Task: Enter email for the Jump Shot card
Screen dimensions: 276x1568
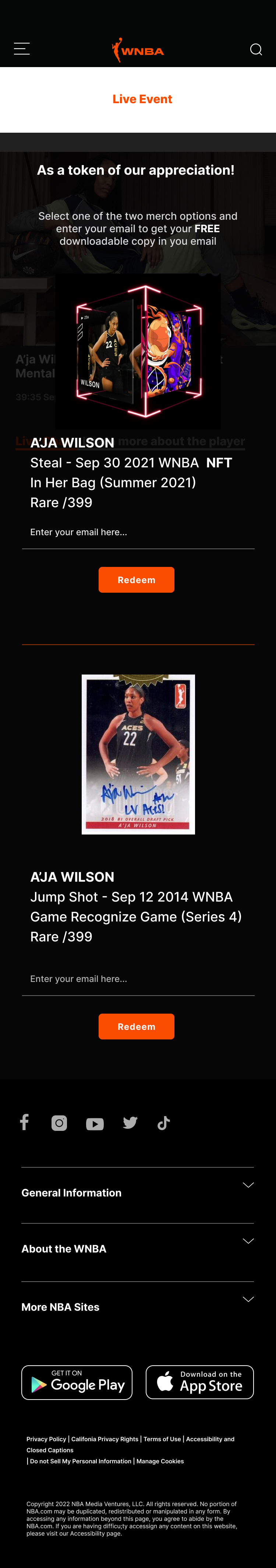Action: point(138,979)
